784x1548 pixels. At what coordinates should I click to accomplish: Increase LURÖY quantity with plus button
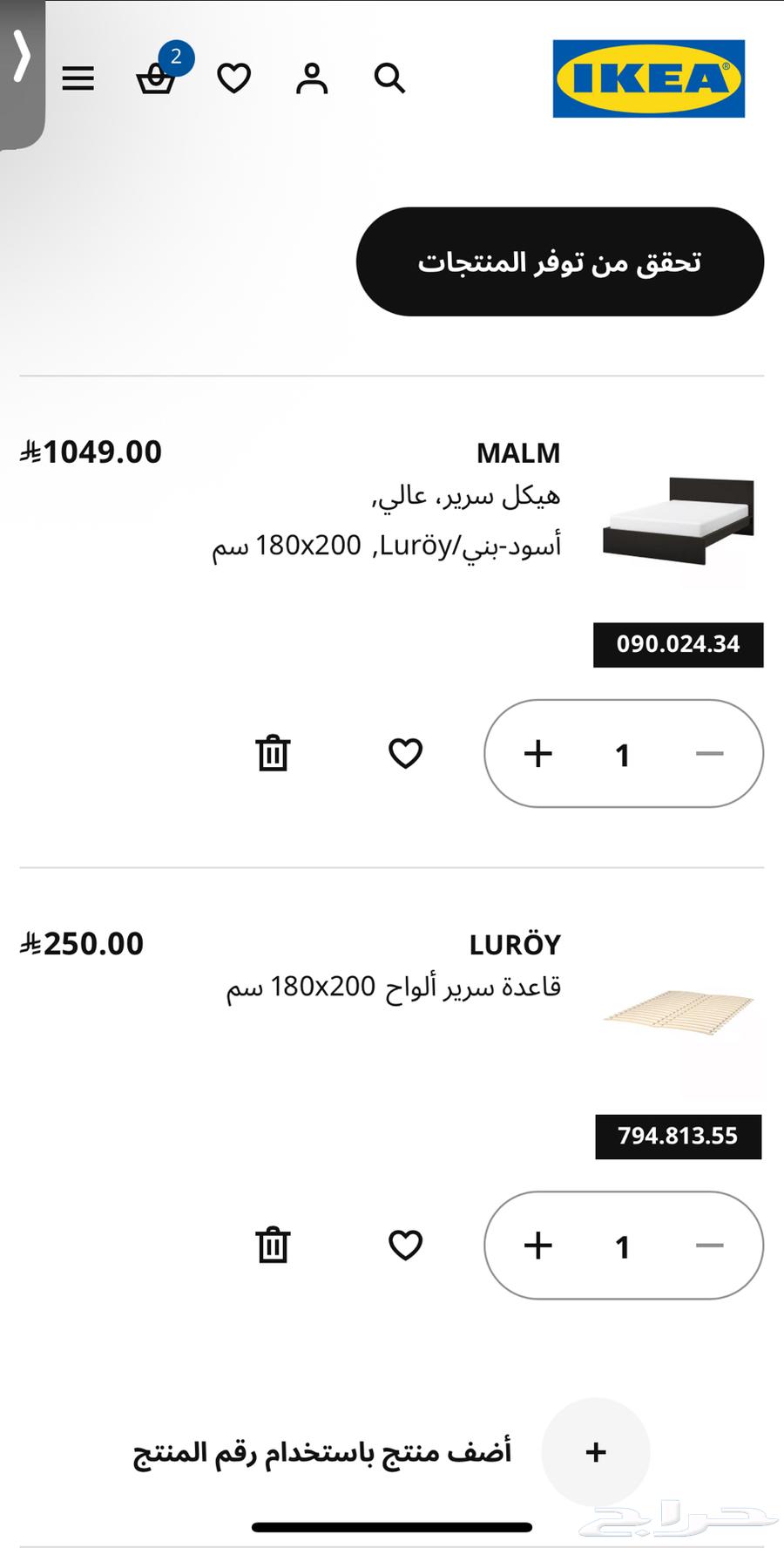(539, 1246)
